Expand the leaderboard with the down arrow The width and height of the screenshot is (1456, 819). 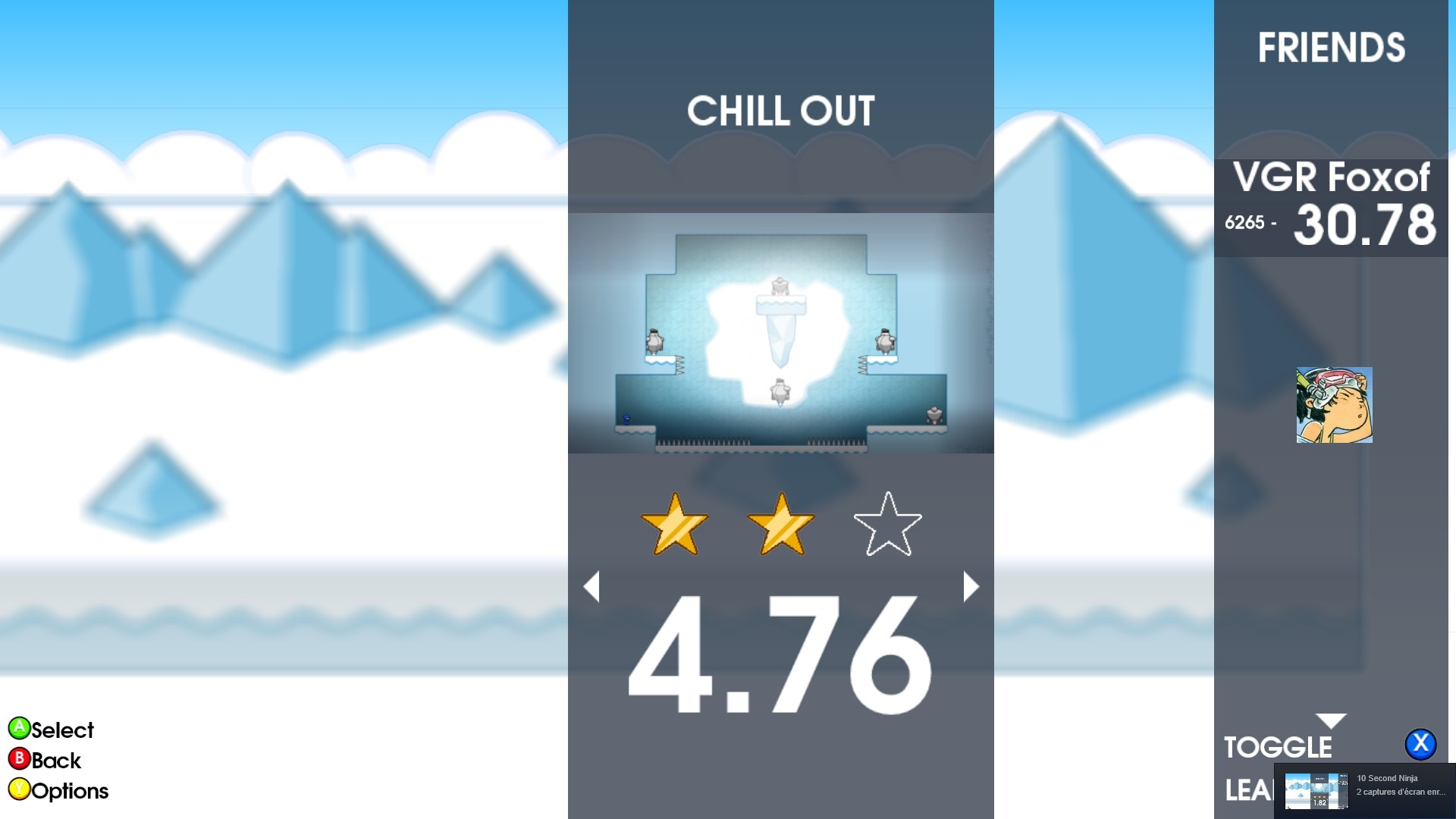tap(1331, 720)
